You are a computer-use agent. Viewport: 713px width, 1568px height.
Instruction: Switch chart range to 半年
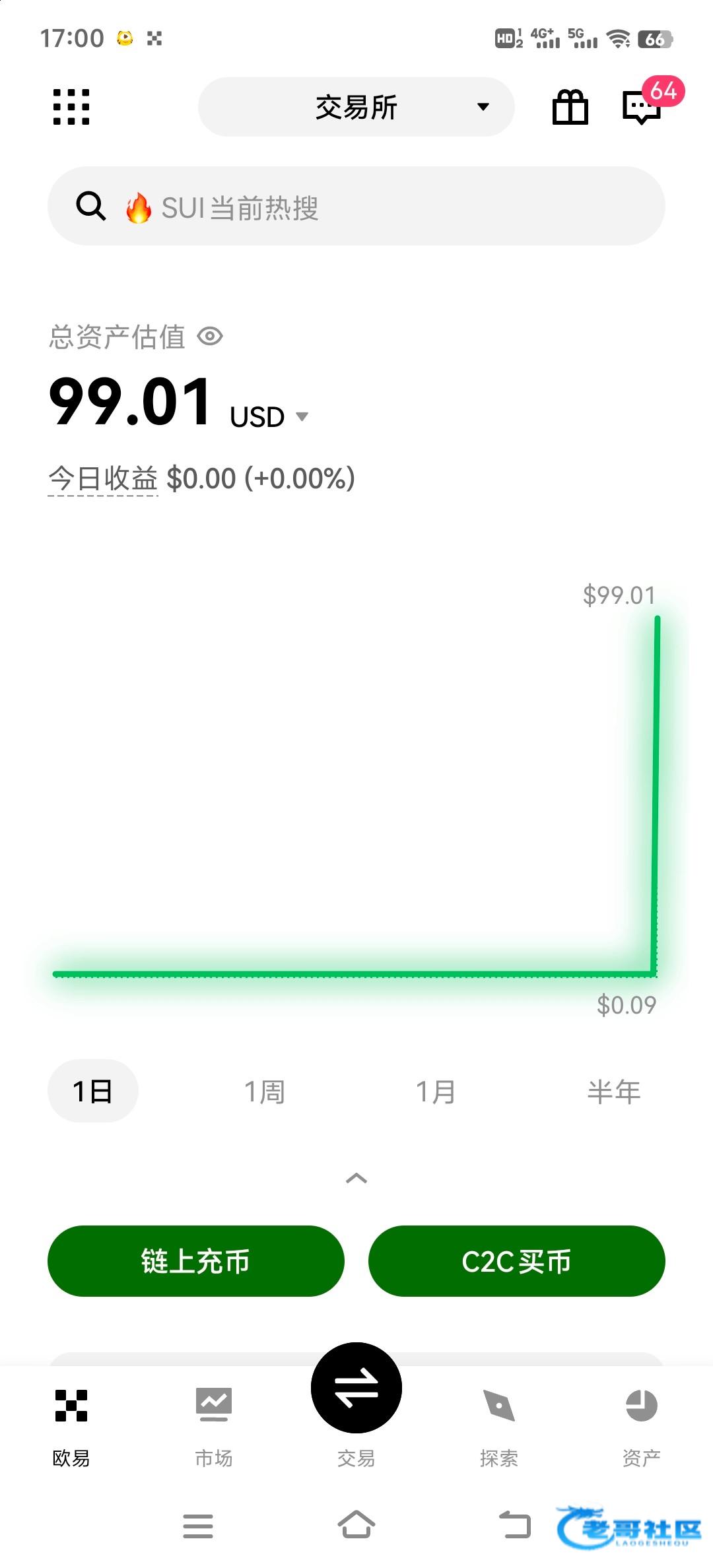click(613, 1092)
